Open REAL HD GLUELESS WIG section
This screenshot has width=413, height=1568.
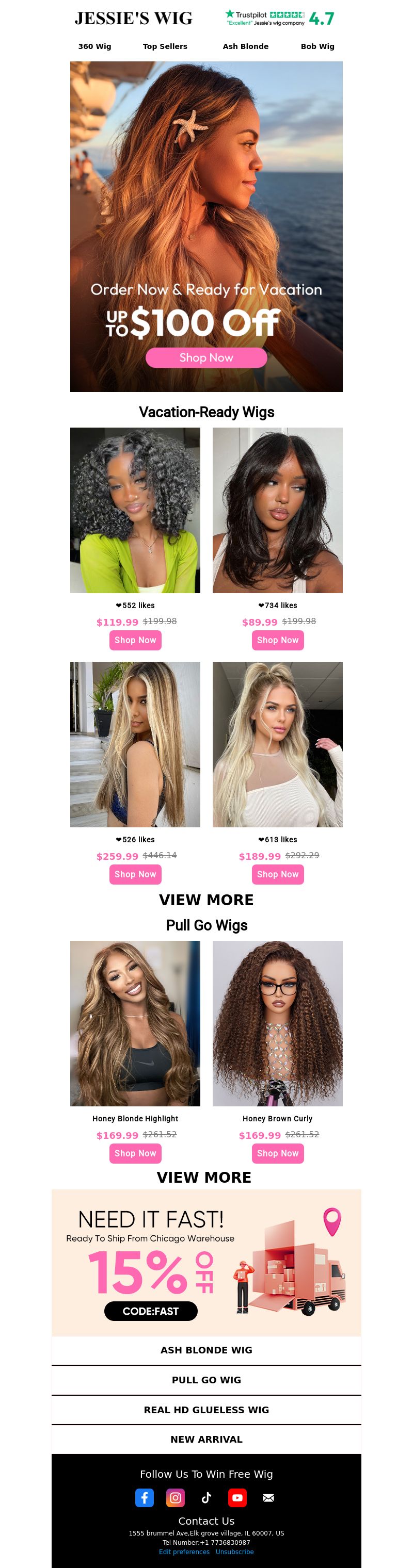(x=206, y=1410)
